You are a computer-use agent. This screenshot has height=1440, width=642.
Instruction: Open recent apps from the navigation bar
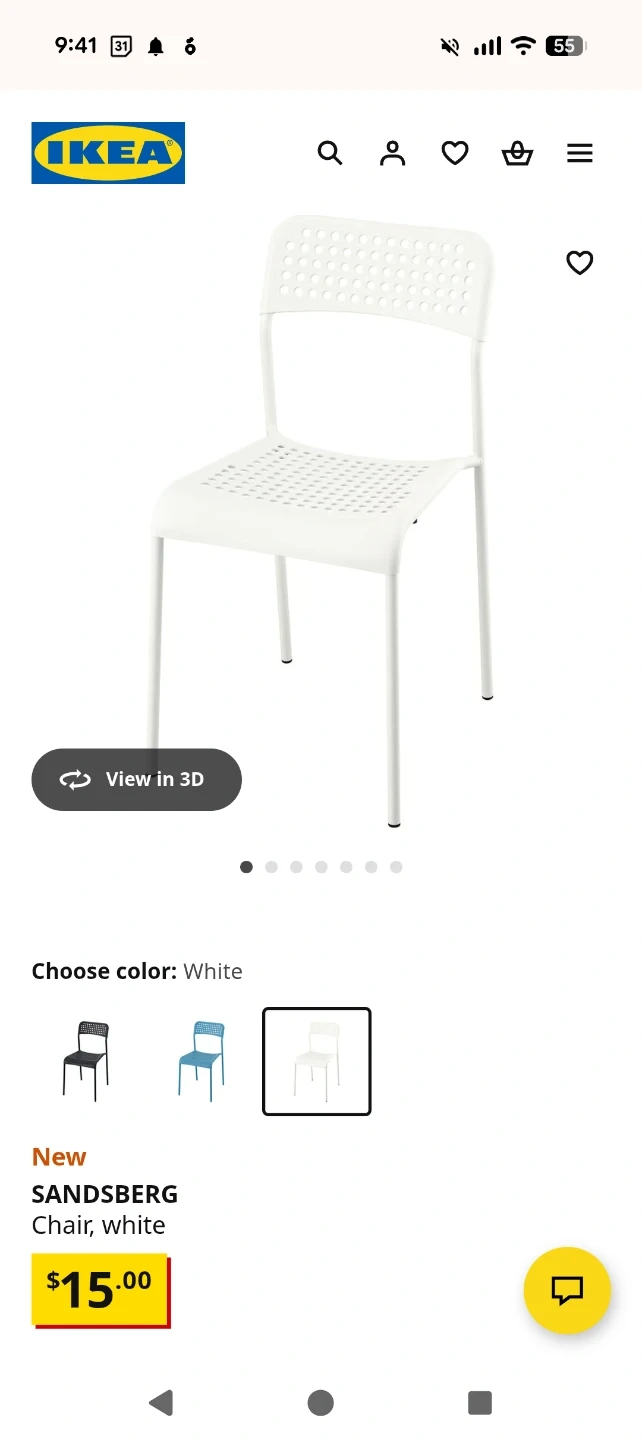click(480, 1403)
